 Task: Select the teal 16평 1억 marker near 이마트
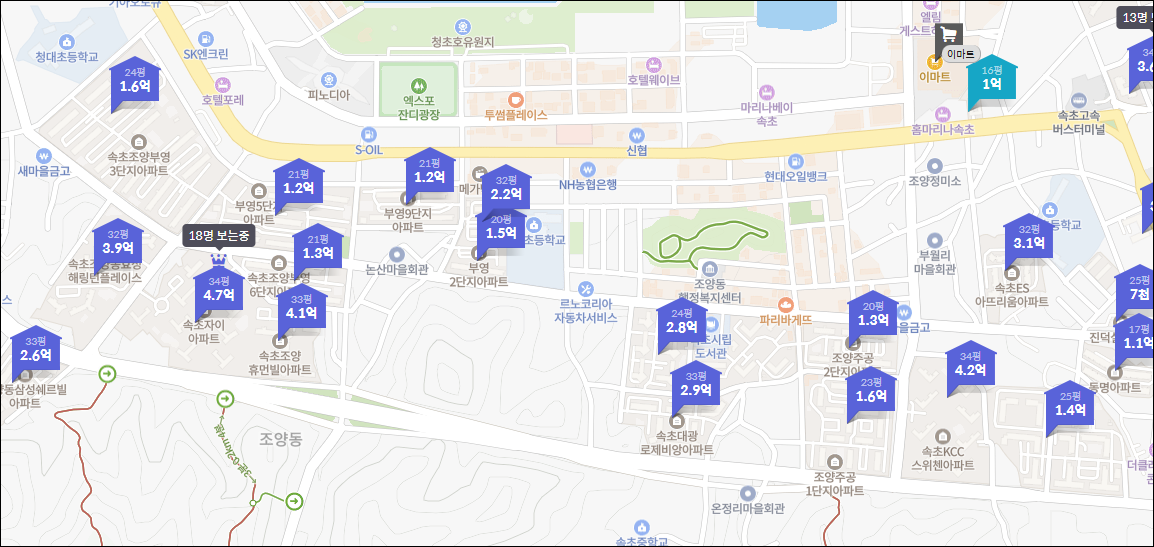tap(991, 79)
